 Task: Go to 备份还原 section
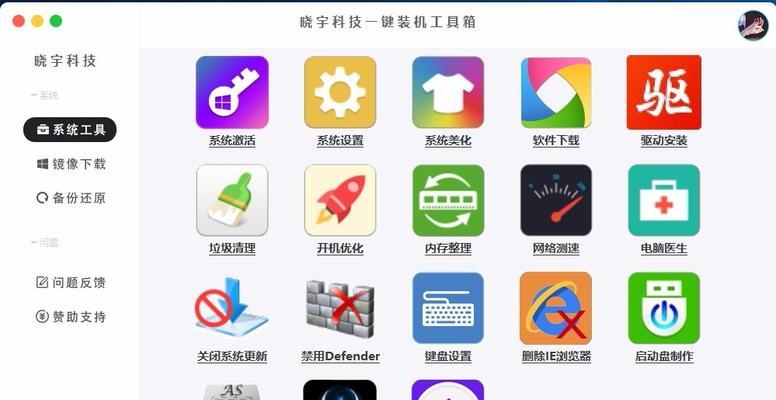click(x=70, y=198)
